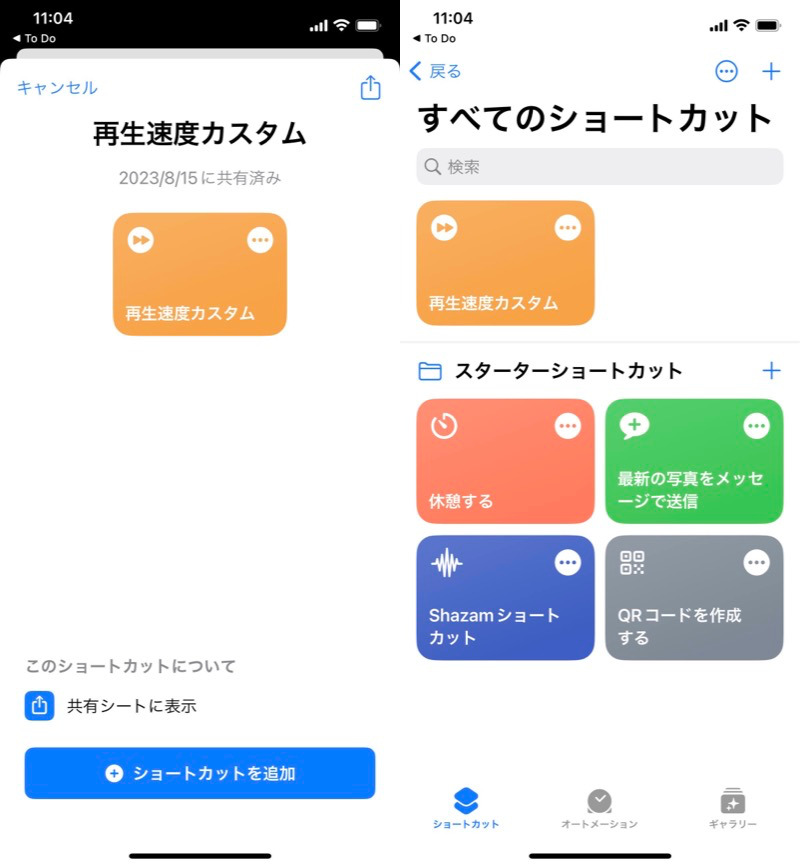The height and width of the screenshot is (867, 800).
Task: Select the ショートカット tab
Action: (x=466, y=808)
